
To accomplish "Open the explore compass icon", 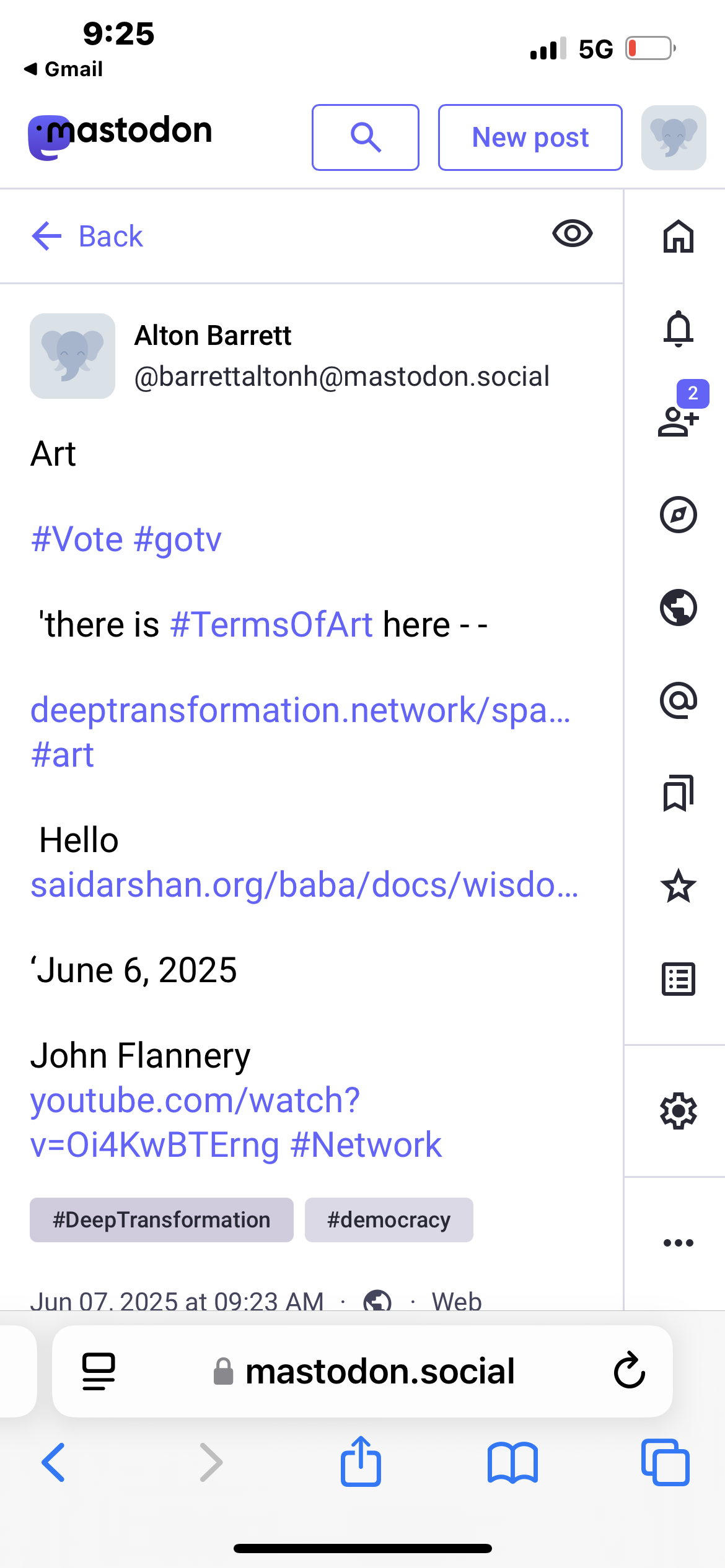I will [679, 515].
